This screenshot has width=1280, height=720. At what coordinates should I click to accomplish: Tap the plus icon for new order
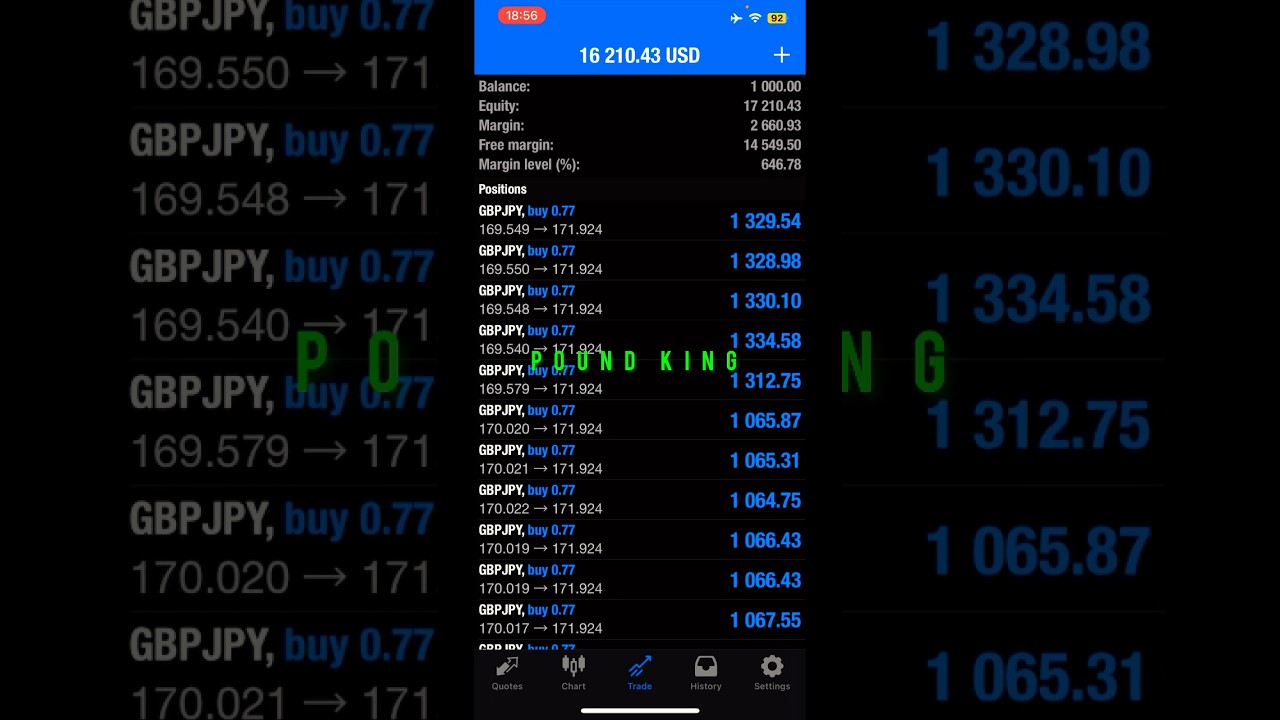point(781,55)
